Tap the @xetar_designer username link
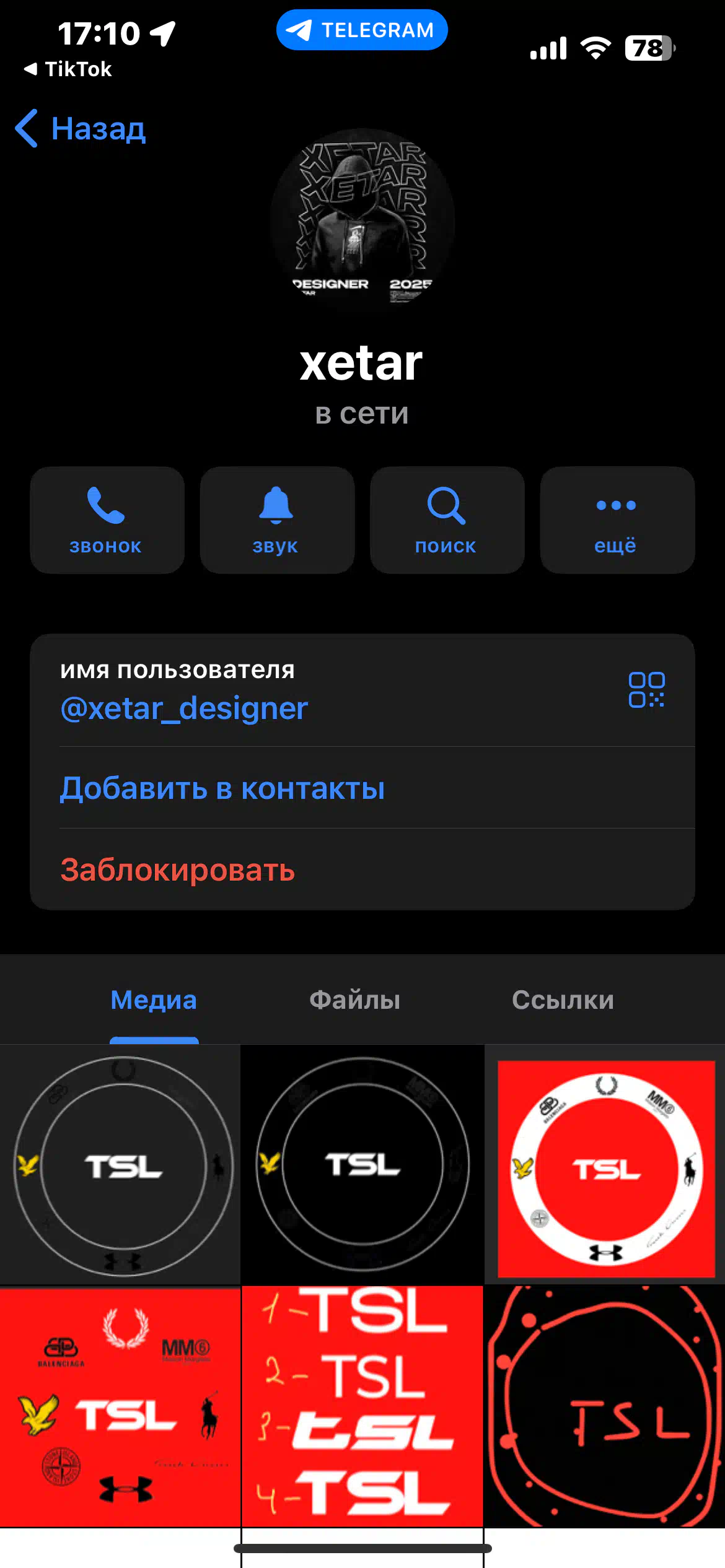The height and width of the screenshot is (1568, 725). point(184,708)
